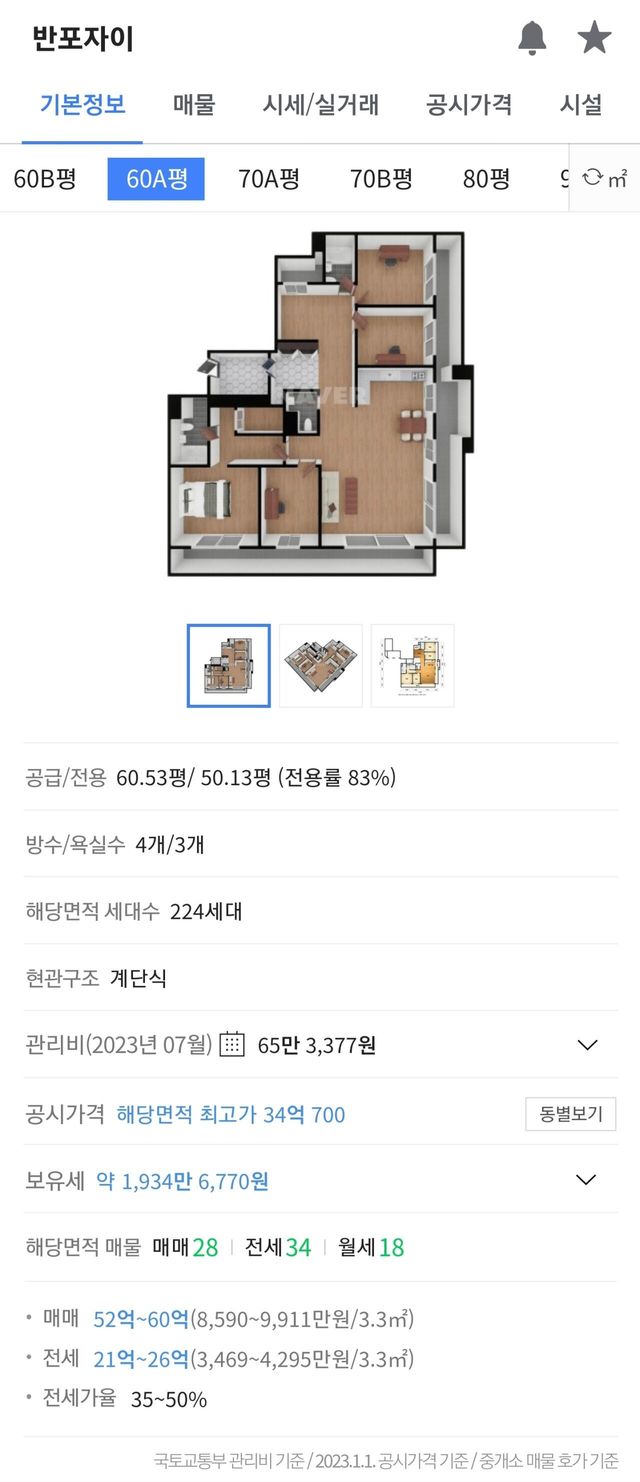The width and height of the screenshot is (640, 1482).
Task: Select the 80평 size option
Action: click(486, 179)
